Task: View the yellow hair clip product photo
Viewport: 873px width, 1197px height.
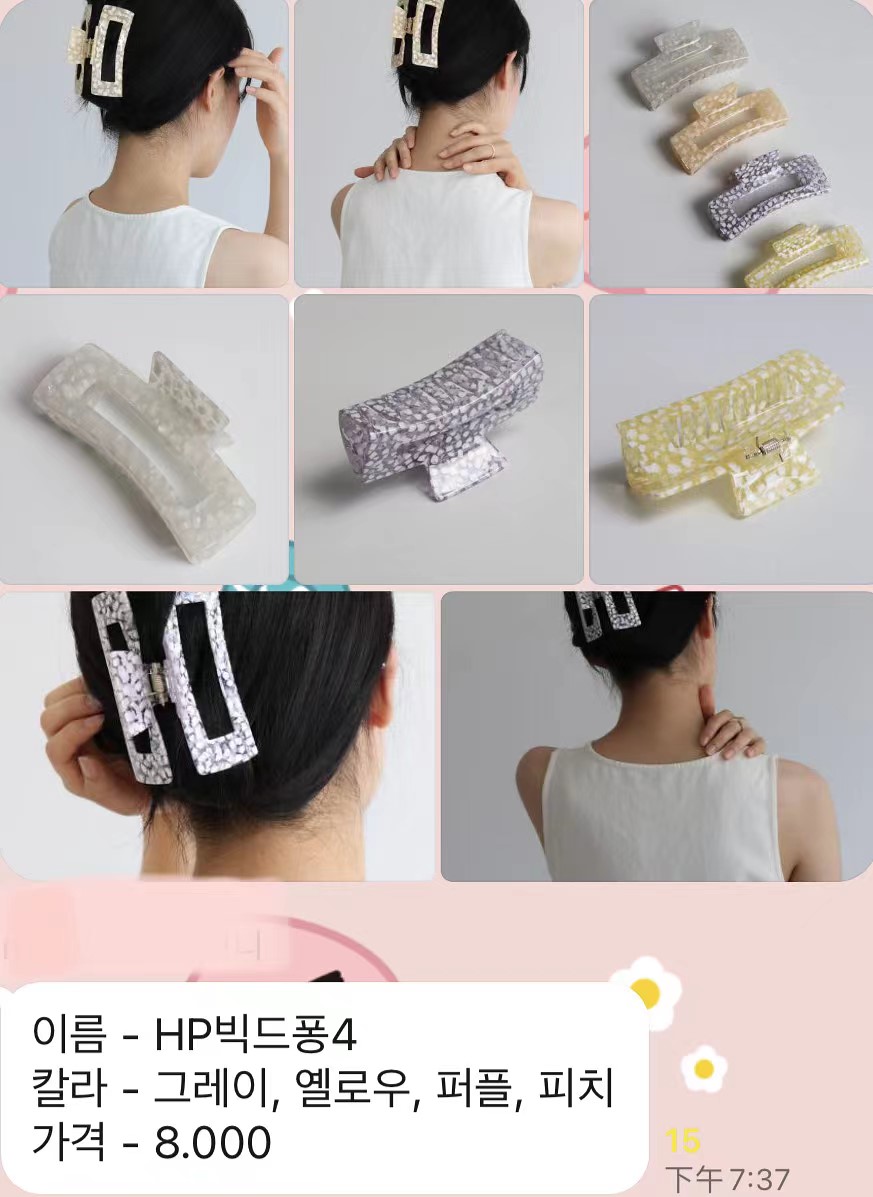Action: (x=730, y=438)
